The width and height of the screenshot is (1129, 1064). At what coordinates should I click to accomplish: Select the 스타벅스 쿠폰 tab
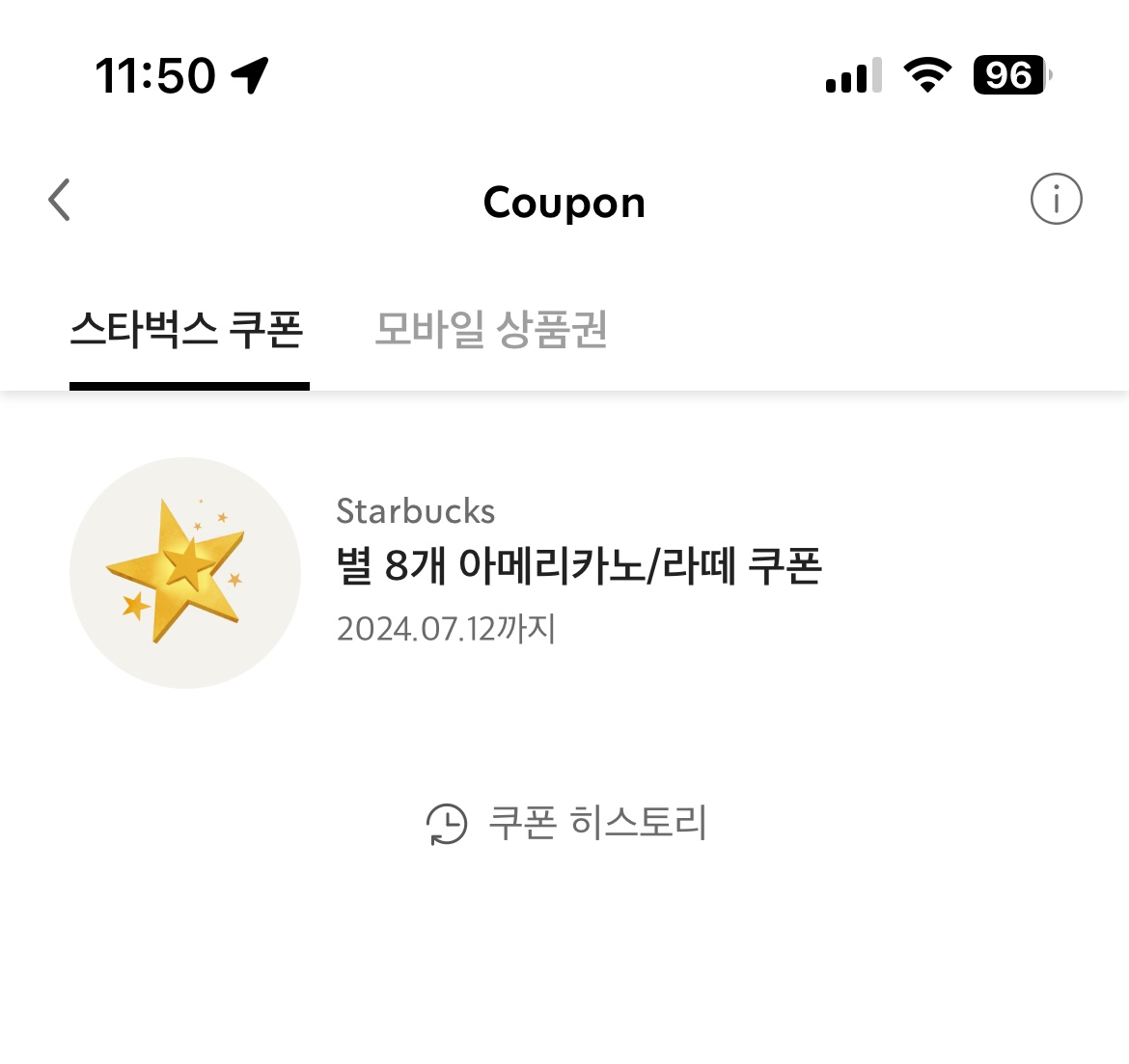tap(188, 331)
